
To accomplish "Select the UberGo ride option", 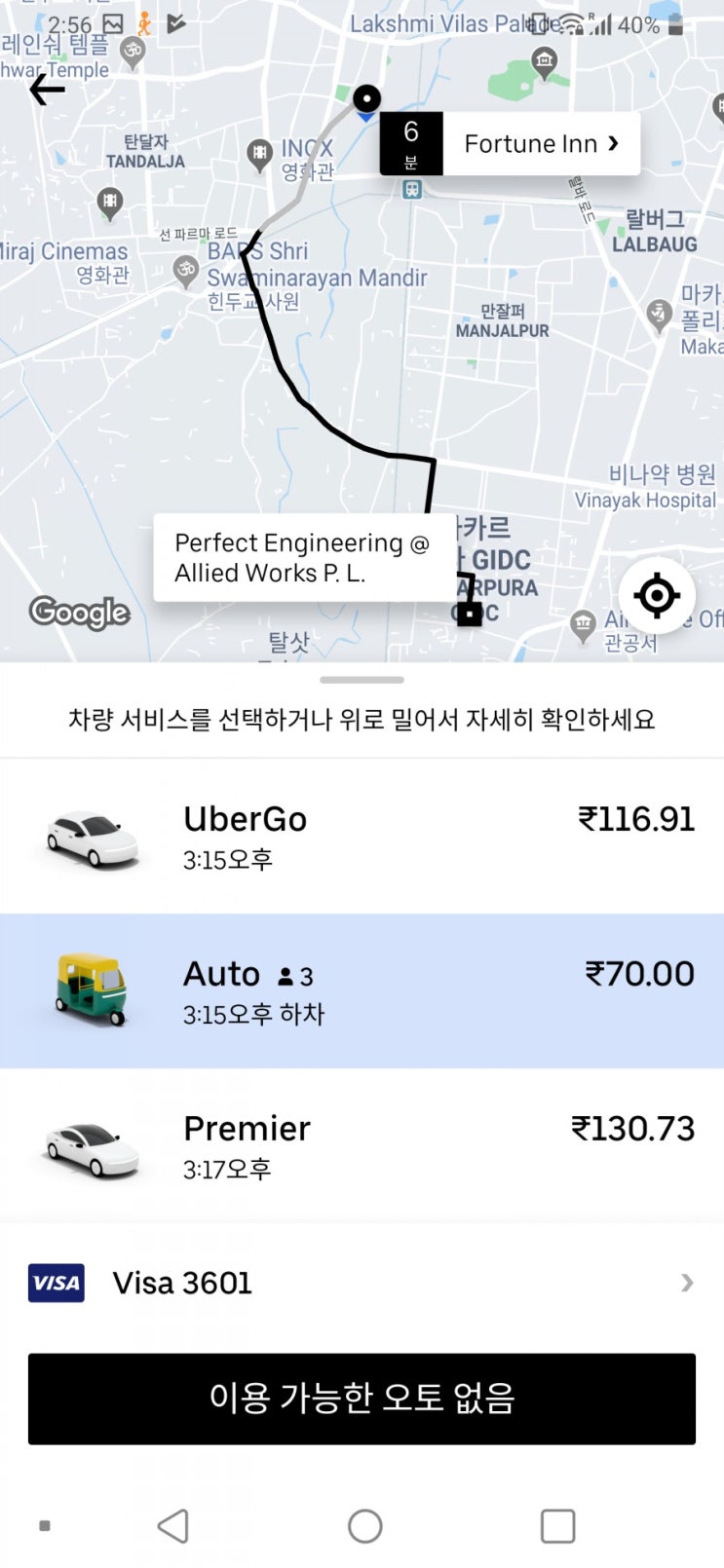I will point(362,837).
